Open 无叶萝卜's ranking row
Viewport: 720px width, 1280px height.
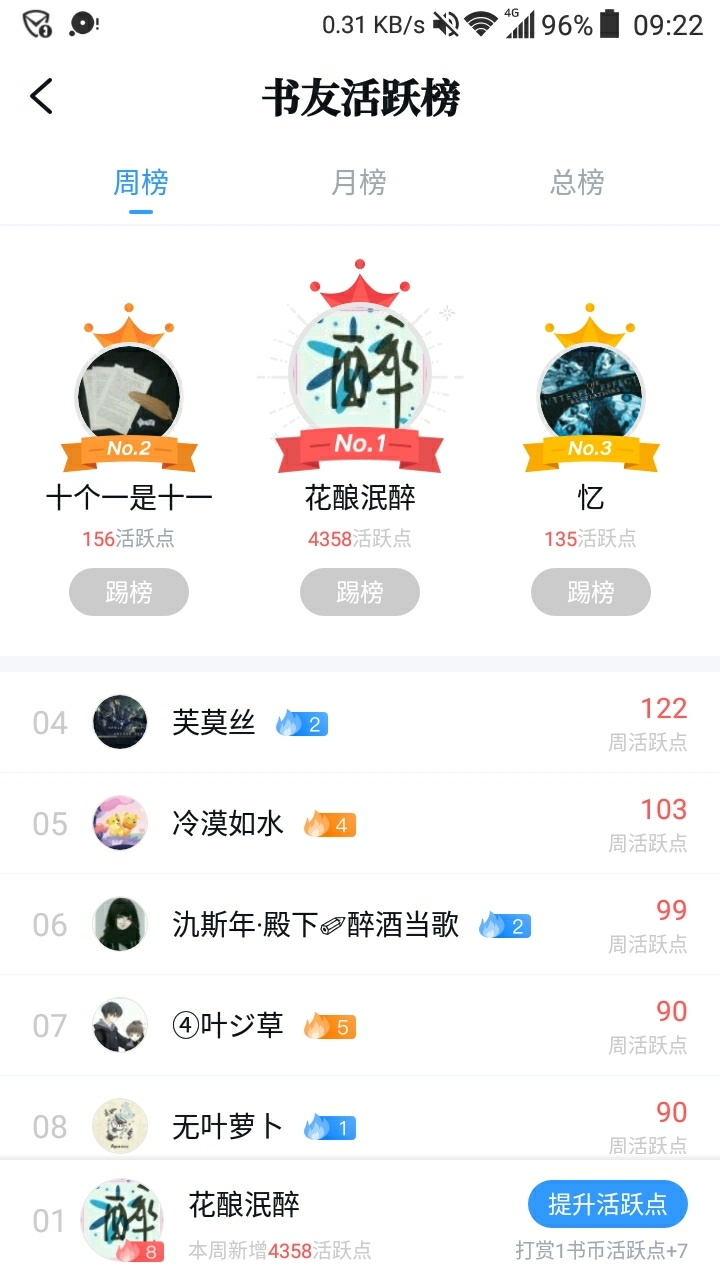360,1125
